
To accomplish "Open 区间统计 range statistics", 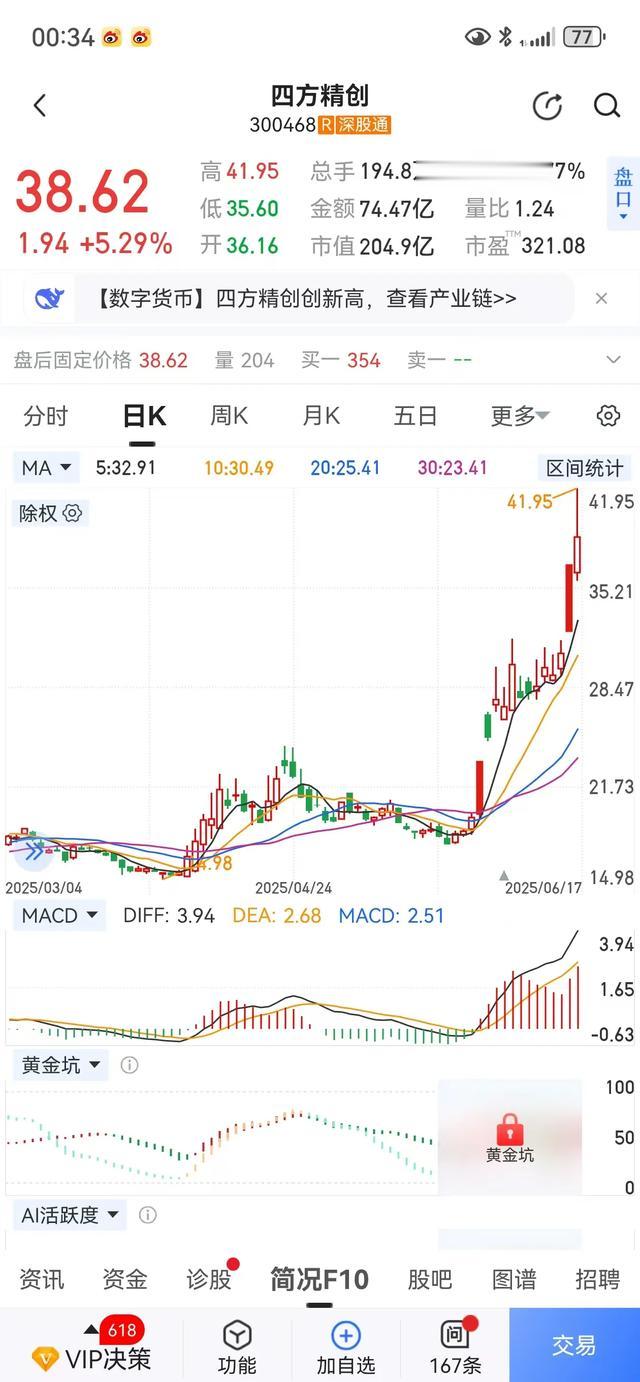I will click(x=584, y=467).
